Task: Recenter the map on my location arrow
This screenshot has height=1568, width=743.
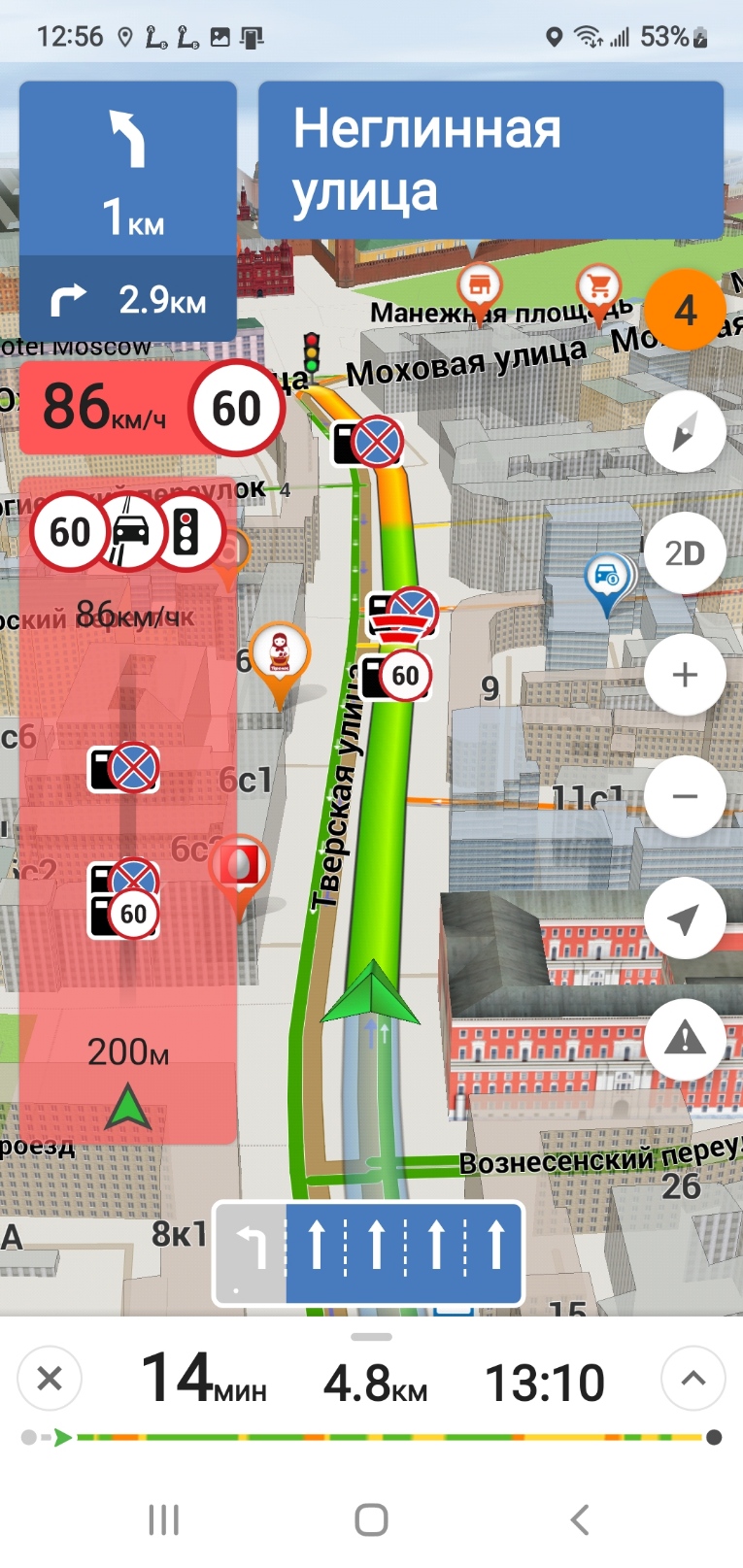Action: (685, 918)
